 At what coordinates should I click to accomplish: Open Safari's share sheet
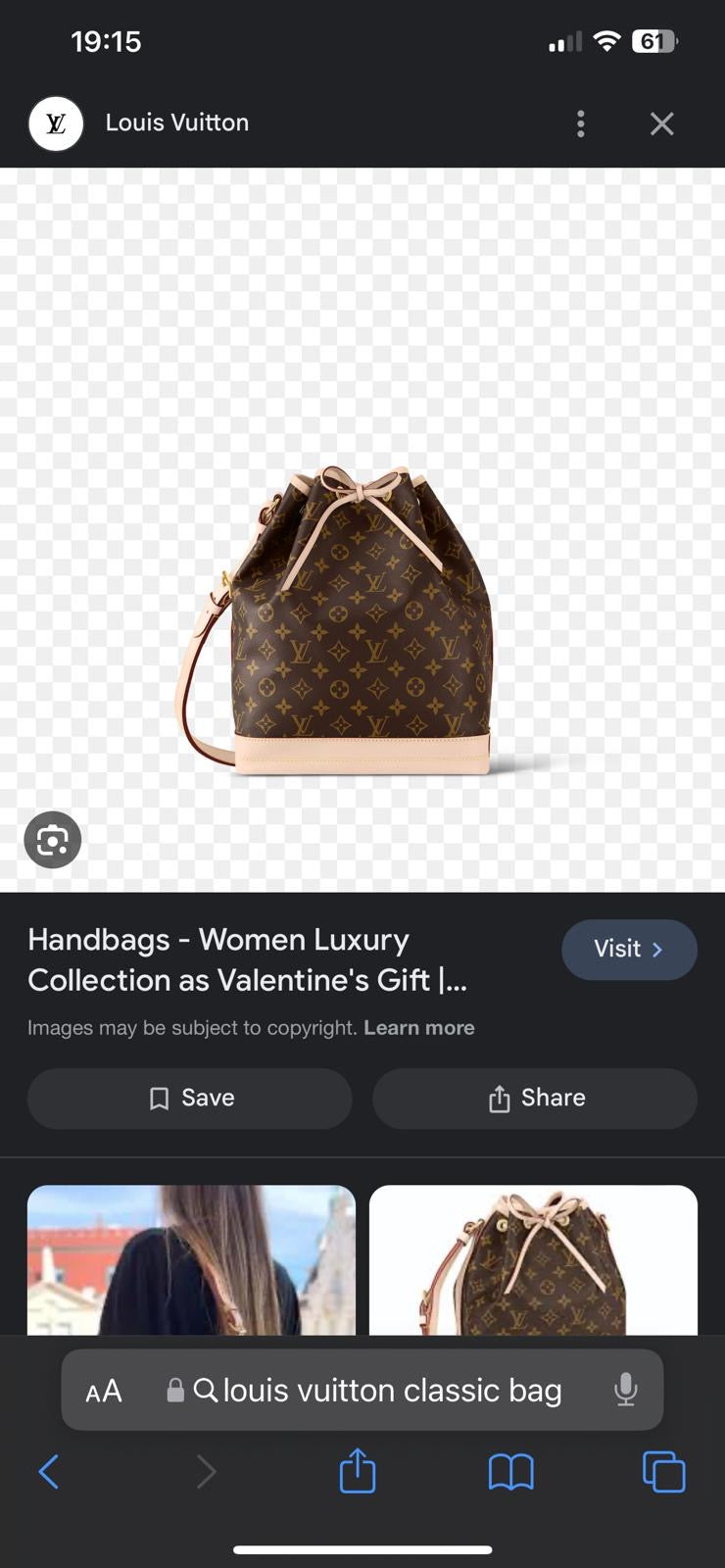point(358,1471)
